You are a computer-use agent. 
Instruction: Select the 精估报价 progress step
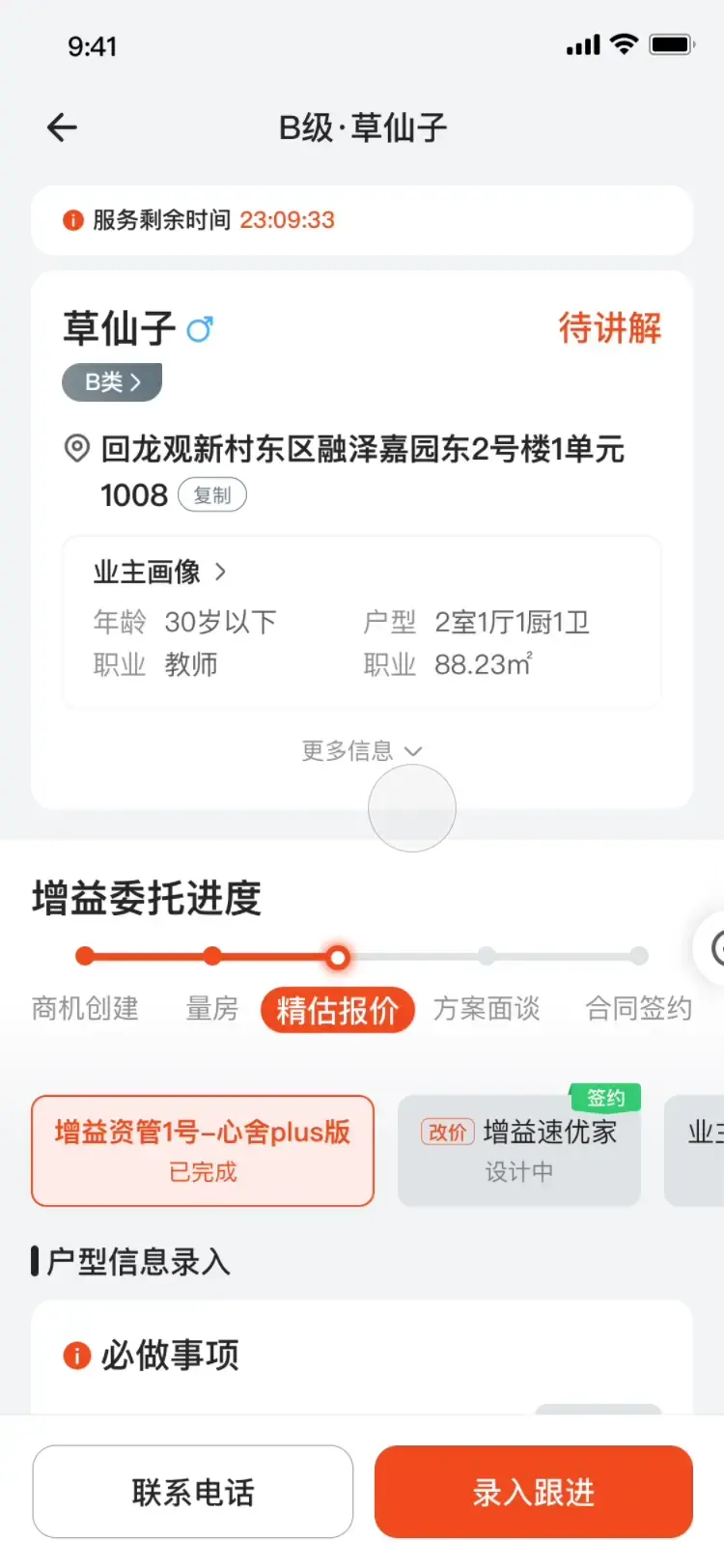tap(337, 1010)
